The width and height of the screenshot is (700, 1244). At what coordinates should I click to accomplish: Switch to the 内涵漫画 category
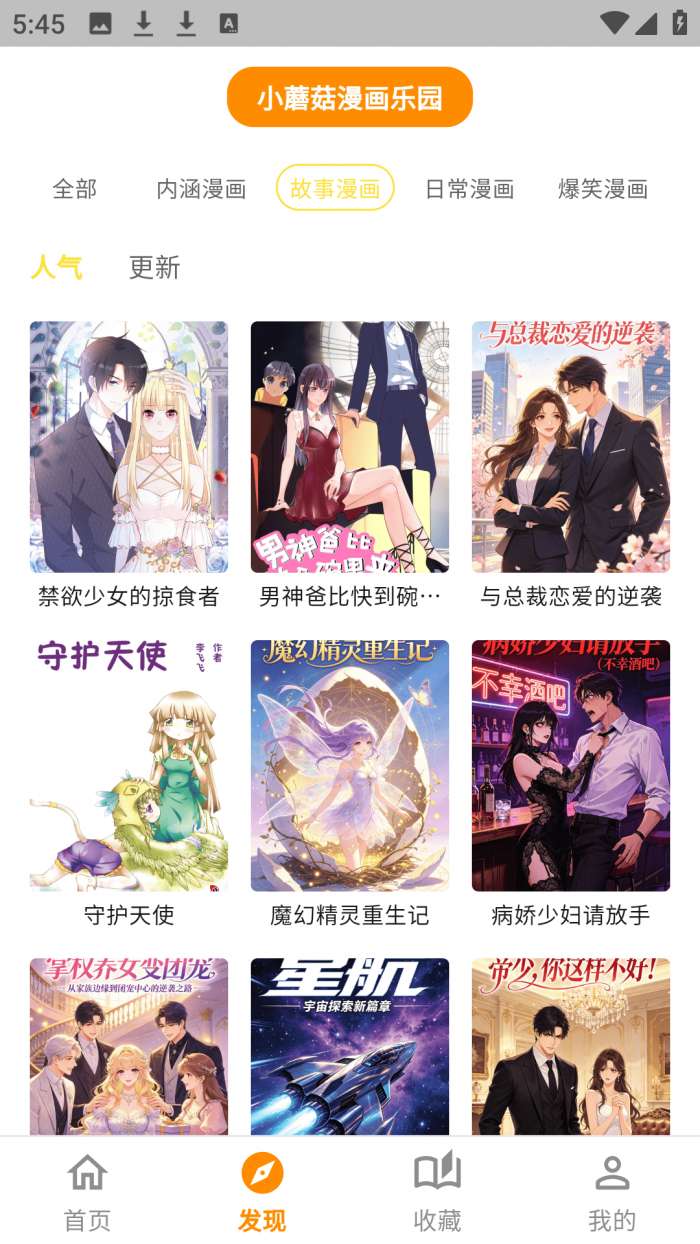[201, 189]
